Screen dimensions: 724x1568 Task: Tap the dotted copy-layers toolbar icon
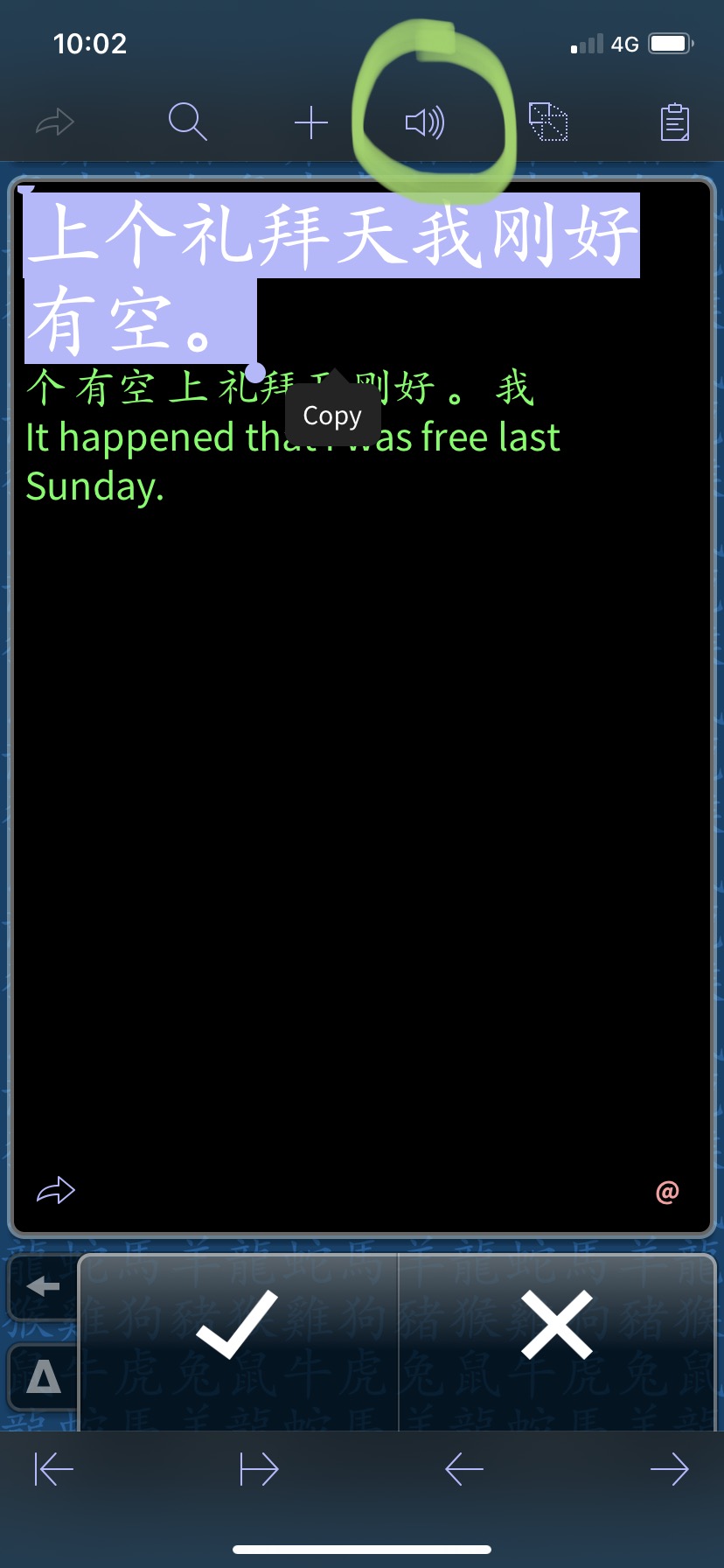click(548, 122)
